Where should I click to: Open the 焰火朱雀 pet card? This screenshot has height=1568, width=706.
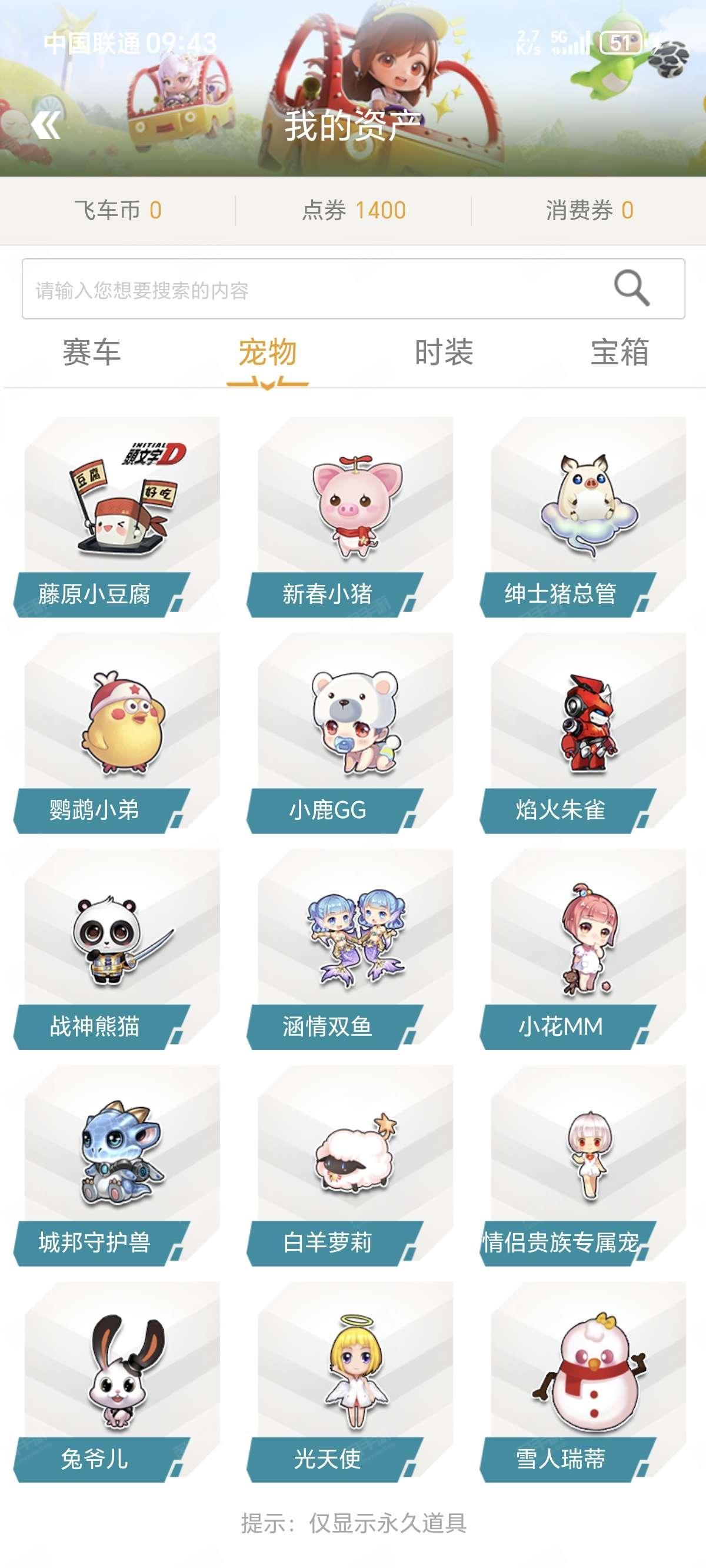(583, 733)
